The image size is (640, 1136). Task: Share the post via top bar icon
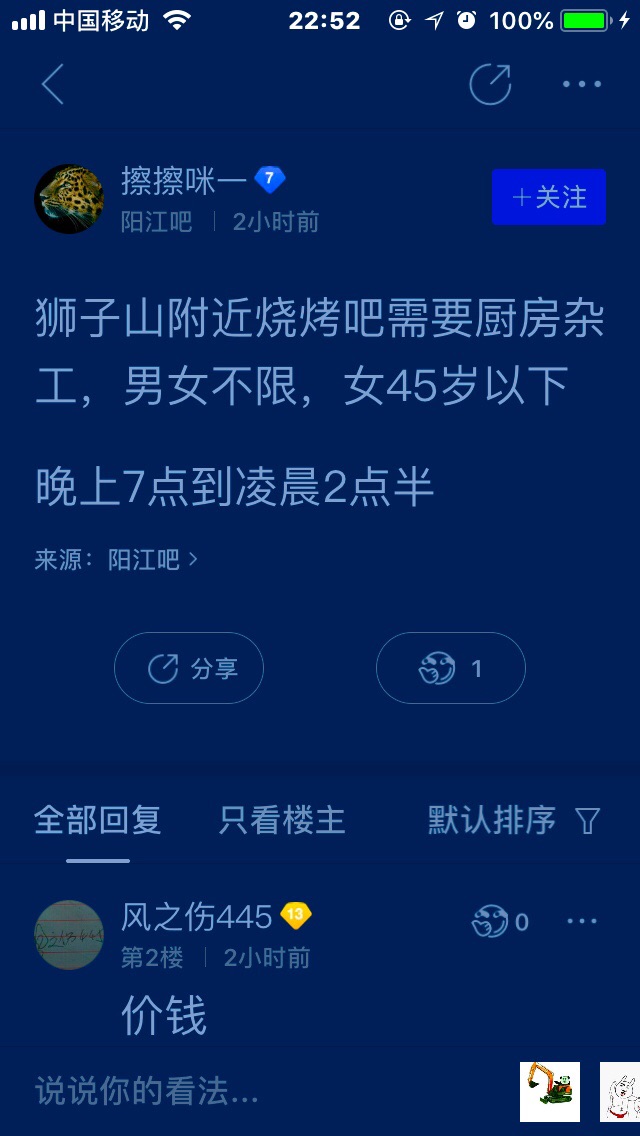pos(490,85)
